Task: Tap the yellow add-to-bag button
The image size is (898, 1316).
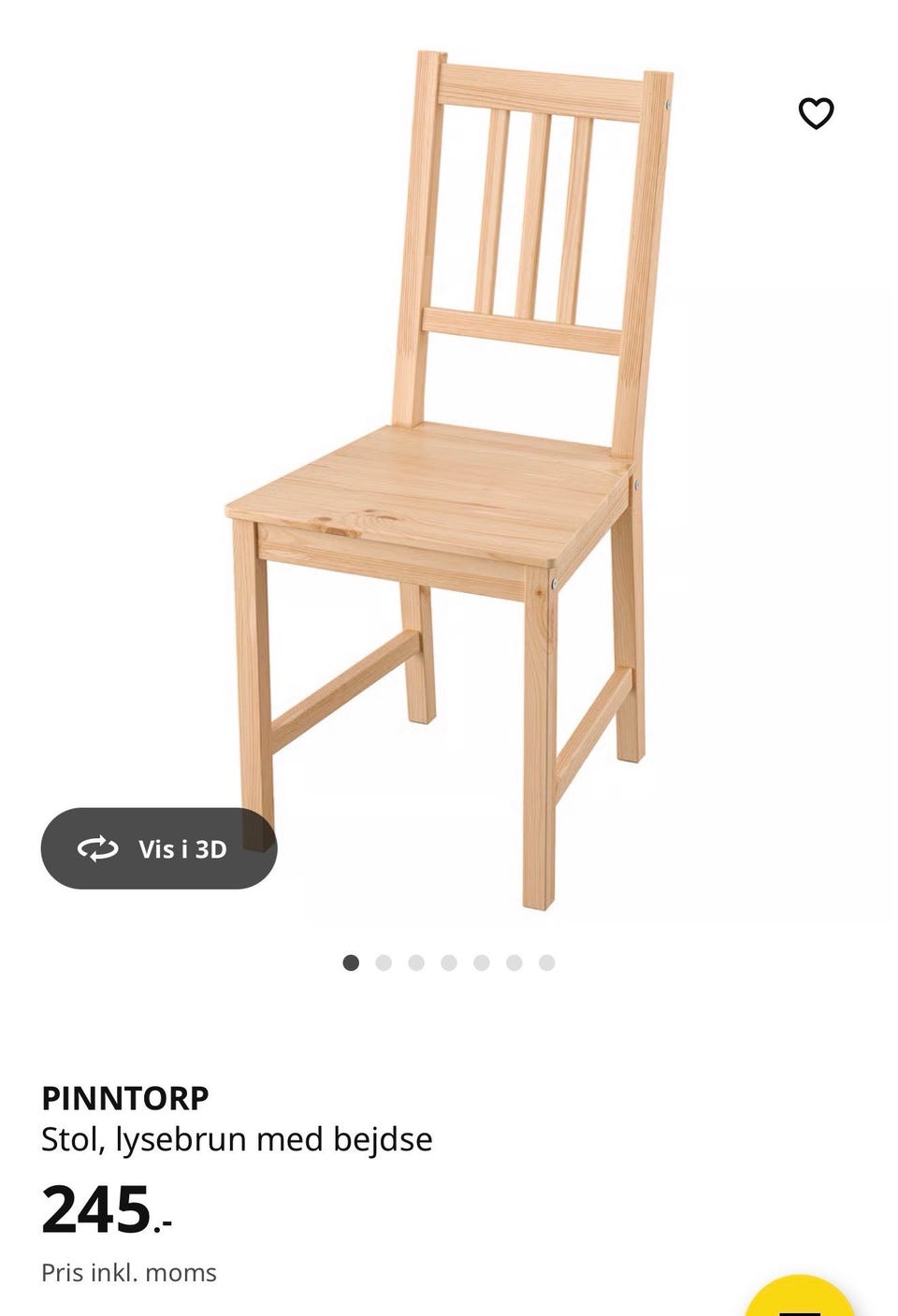Action: pyautogui.click(x=802, y=1300)
